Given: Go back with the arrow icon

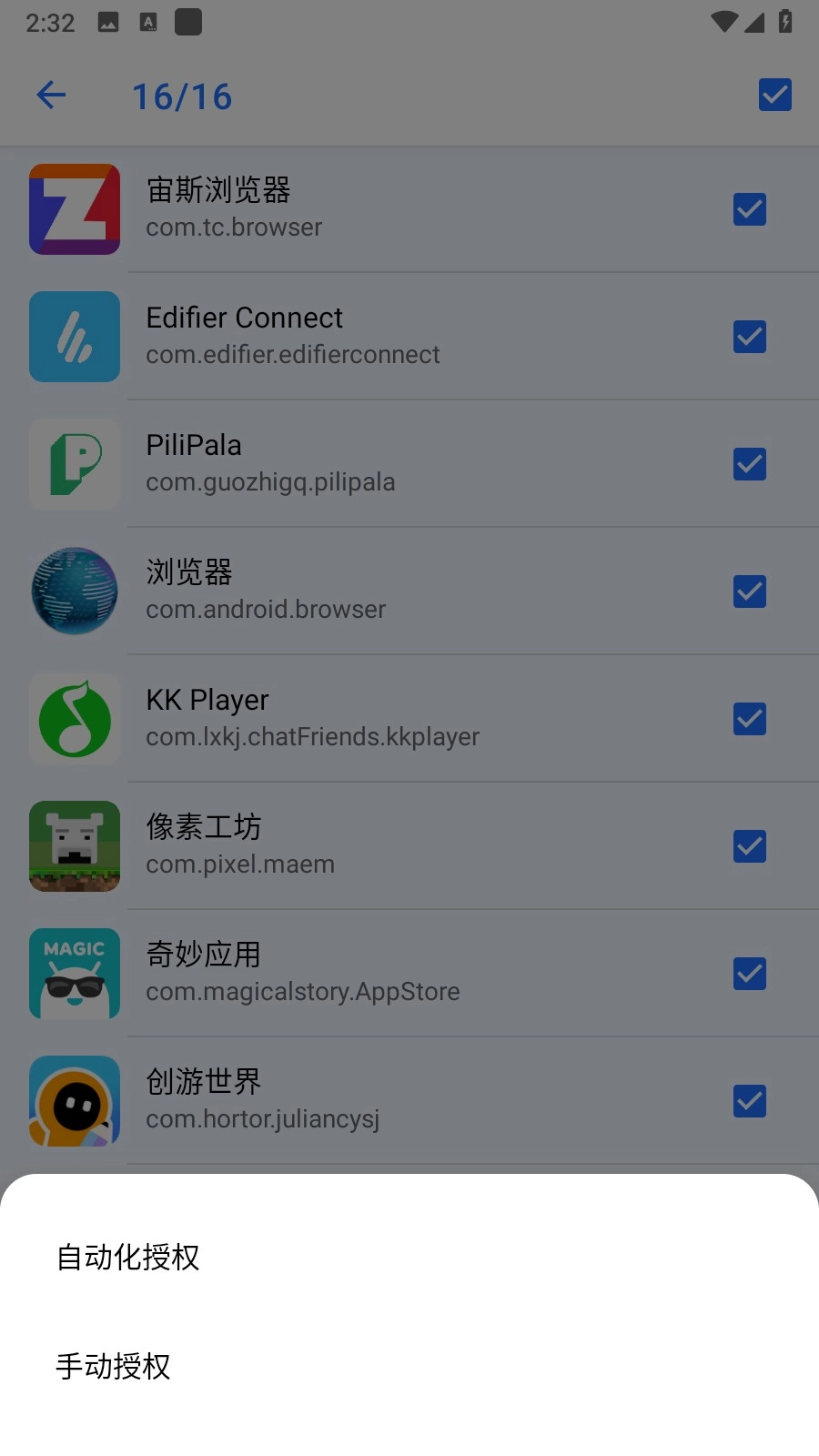Looking at the screenshot, I should tap(51, 95).
